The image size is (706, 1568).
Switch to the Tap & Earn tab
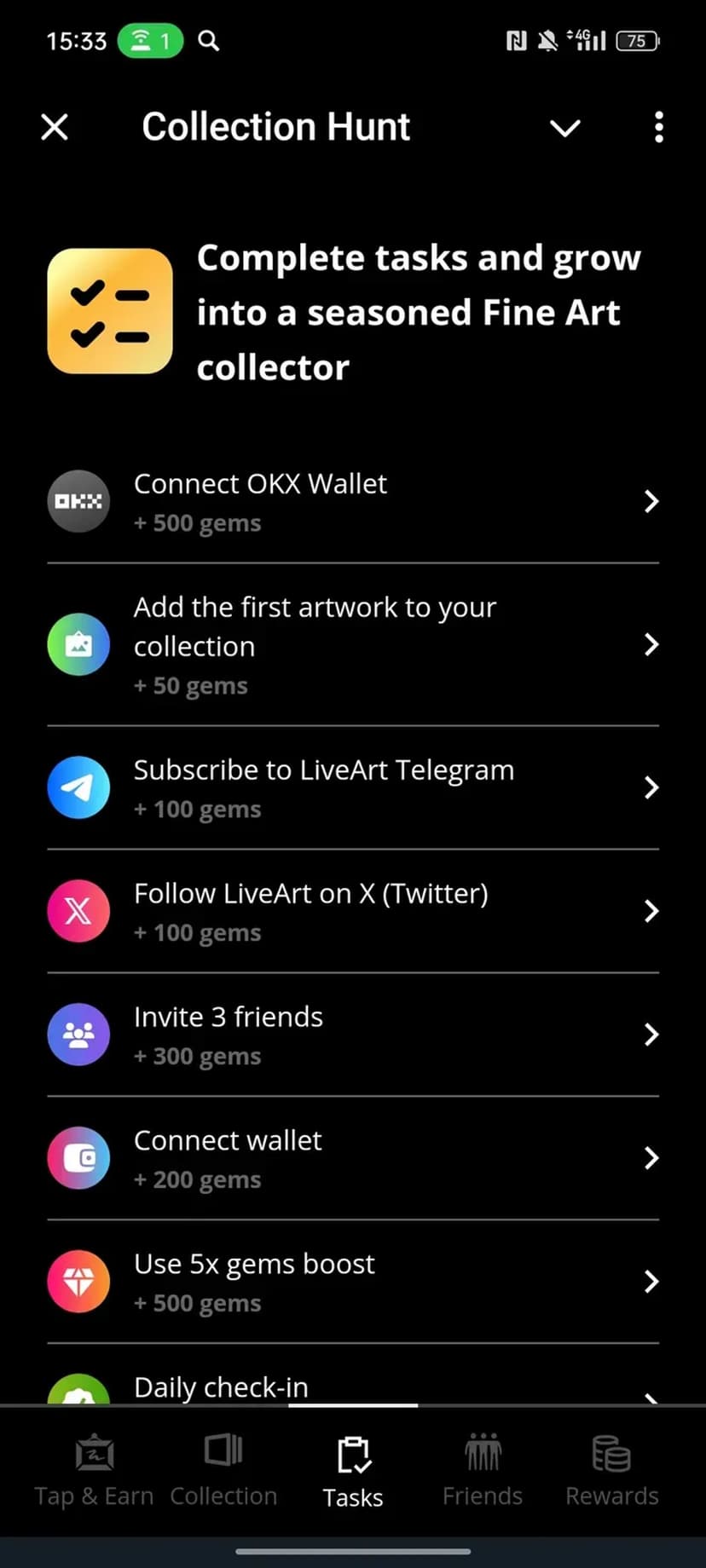94,1471
